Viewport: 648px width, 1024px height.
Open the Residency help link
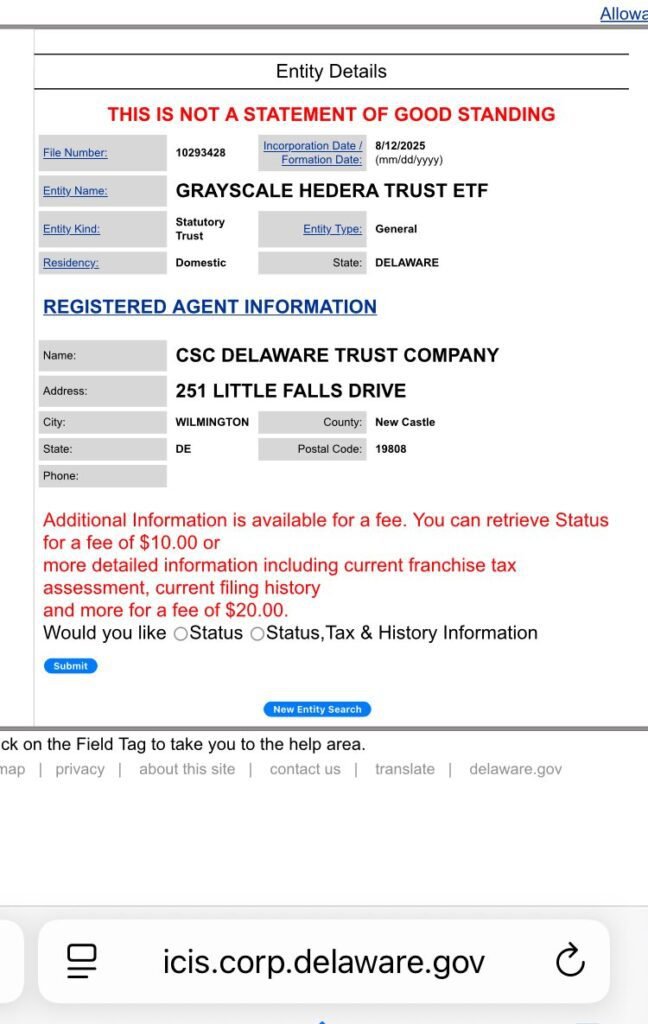point(70,263)
